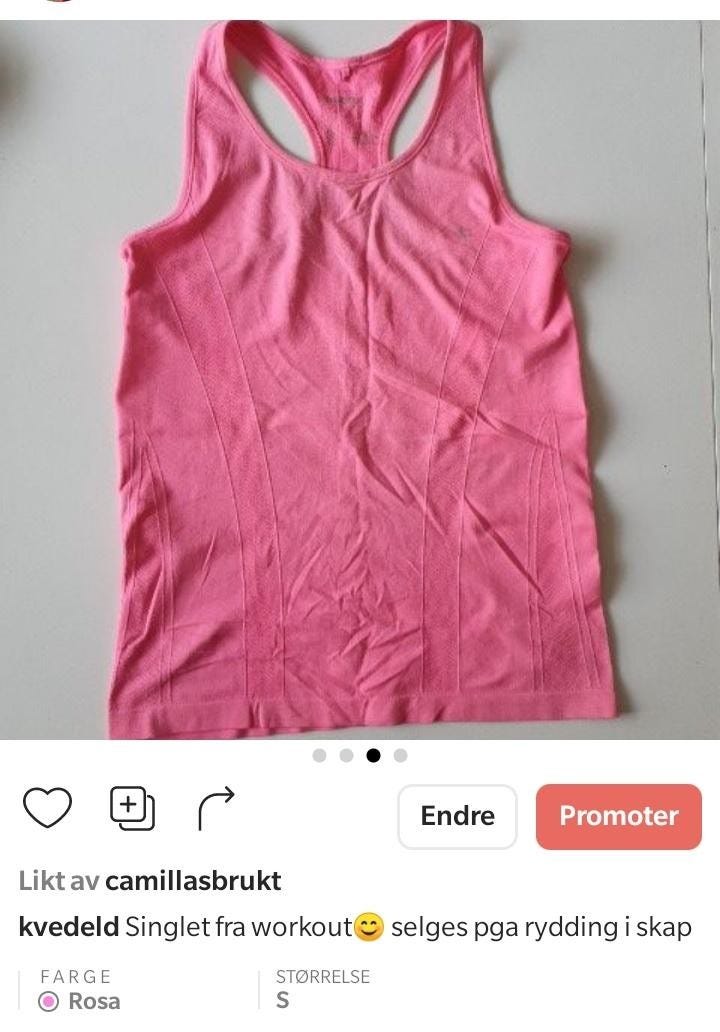The image size is (720, 1032).
Task: Promote the listing with Promoter button
Action: click(x=618, y=816)
